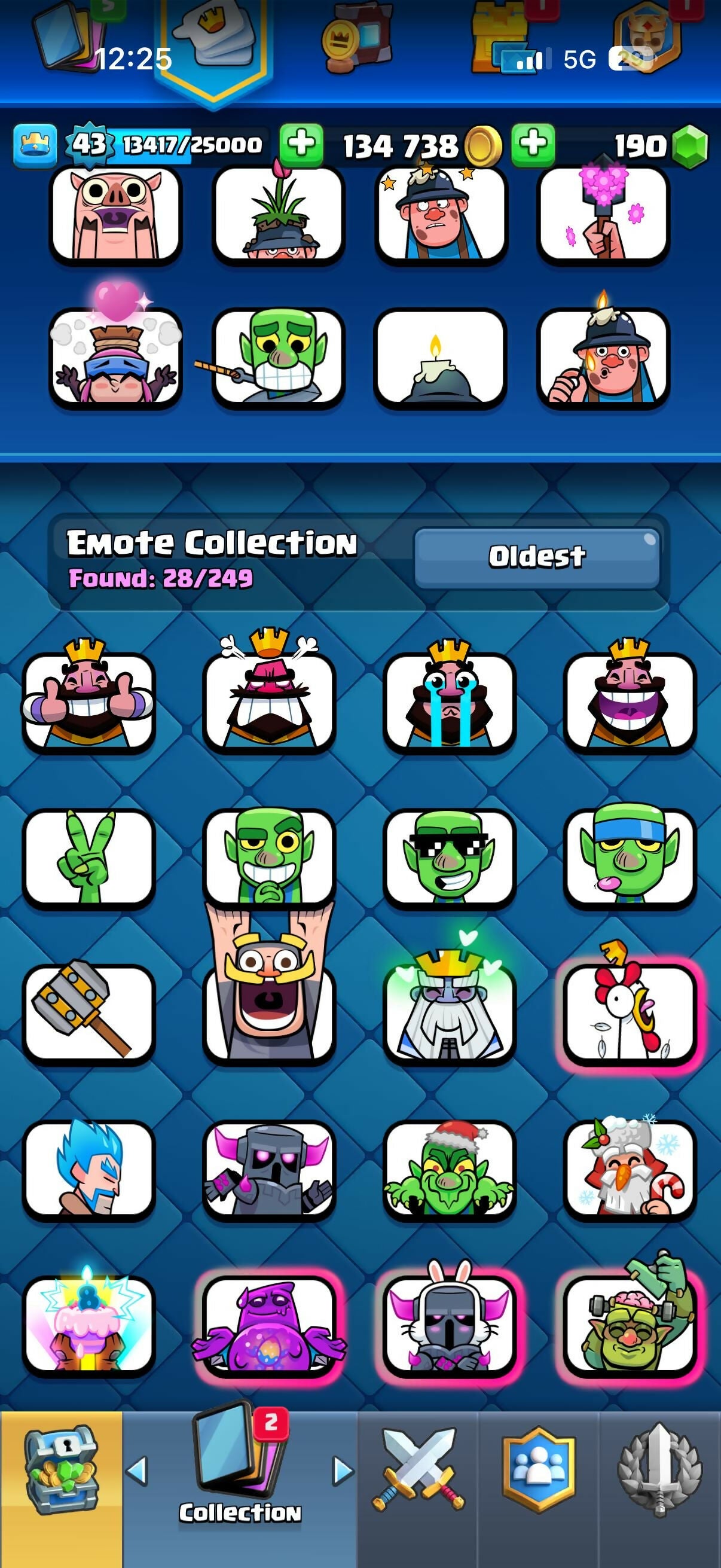Select the chicken emote

[x=630, y=1011]
